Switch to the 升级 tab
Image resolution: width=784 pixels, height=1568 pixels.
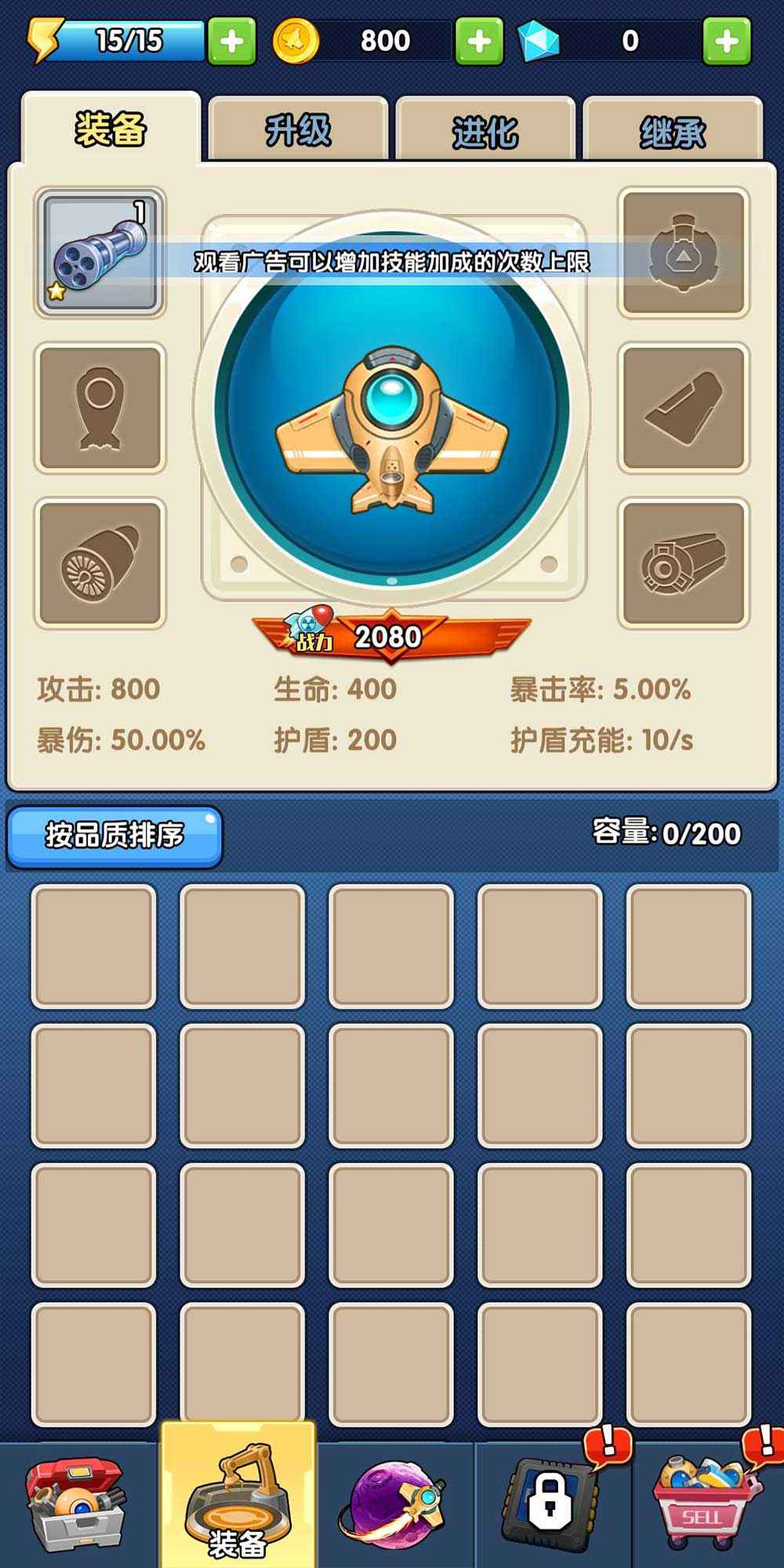pos(298,130)
